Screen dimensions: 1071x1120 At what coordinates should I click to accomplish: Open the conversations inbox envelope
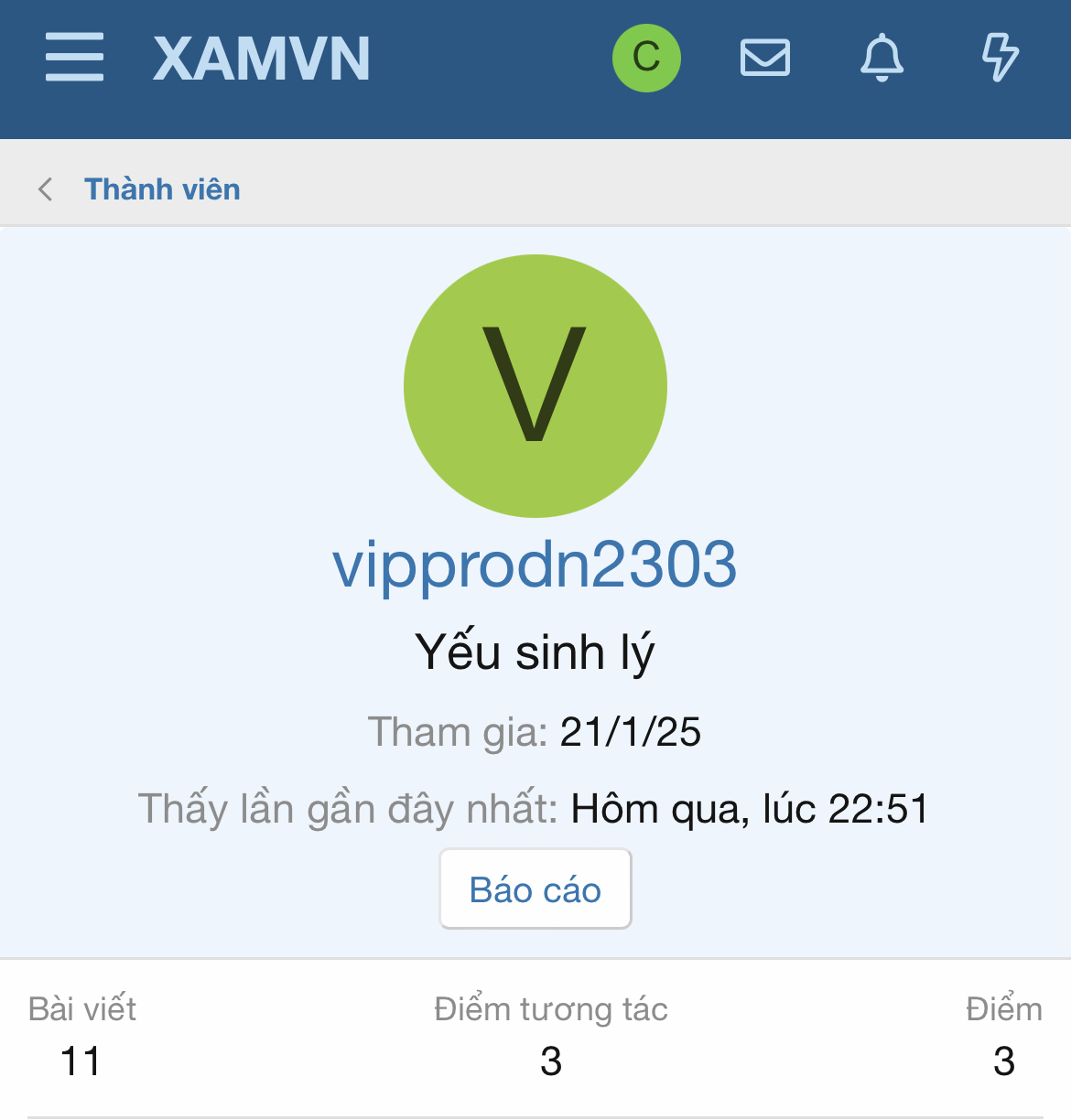pos(764,58)
